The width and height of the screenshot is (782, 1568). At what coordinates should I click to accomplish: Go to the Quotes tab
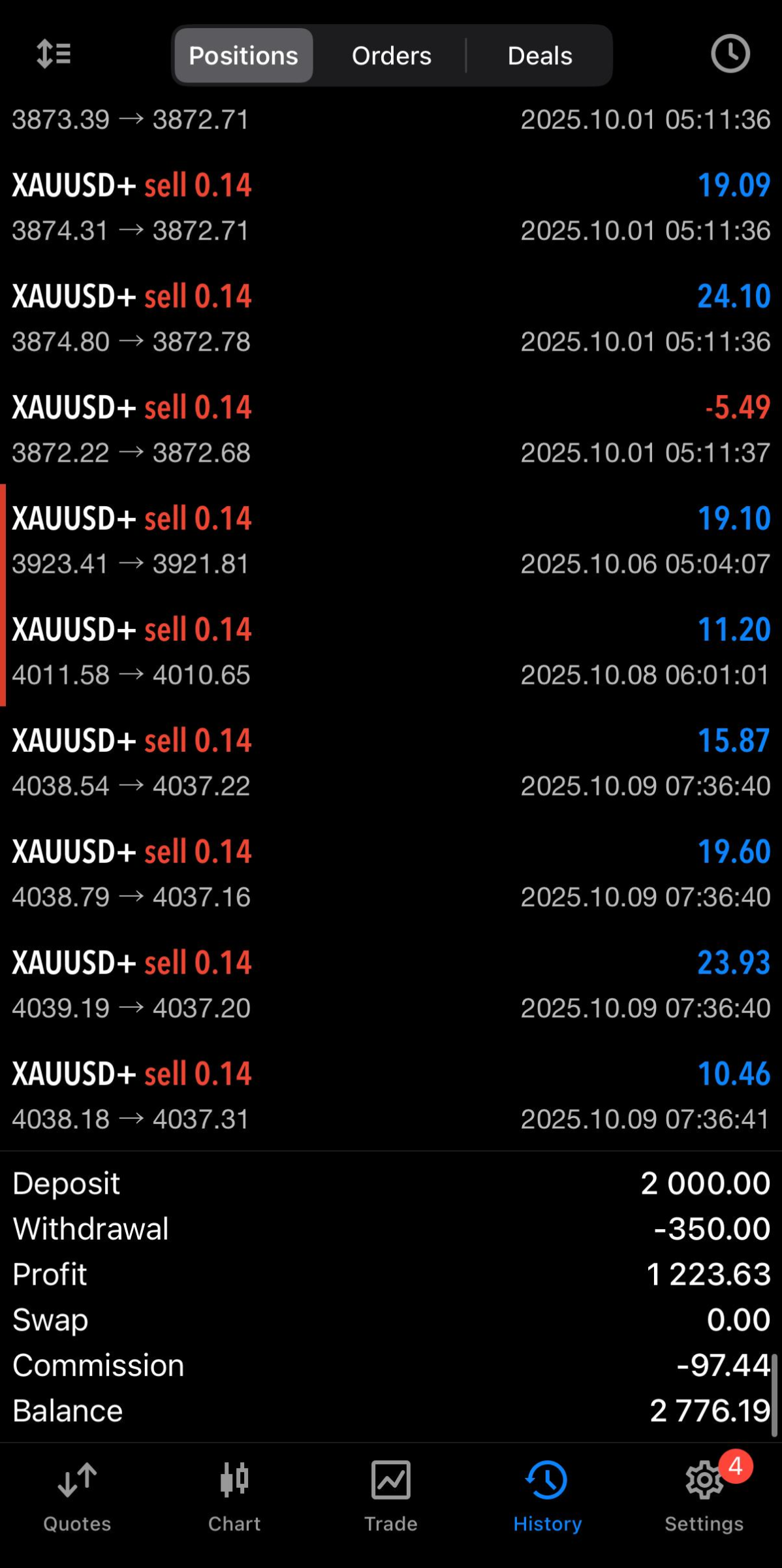point(77,1497)
